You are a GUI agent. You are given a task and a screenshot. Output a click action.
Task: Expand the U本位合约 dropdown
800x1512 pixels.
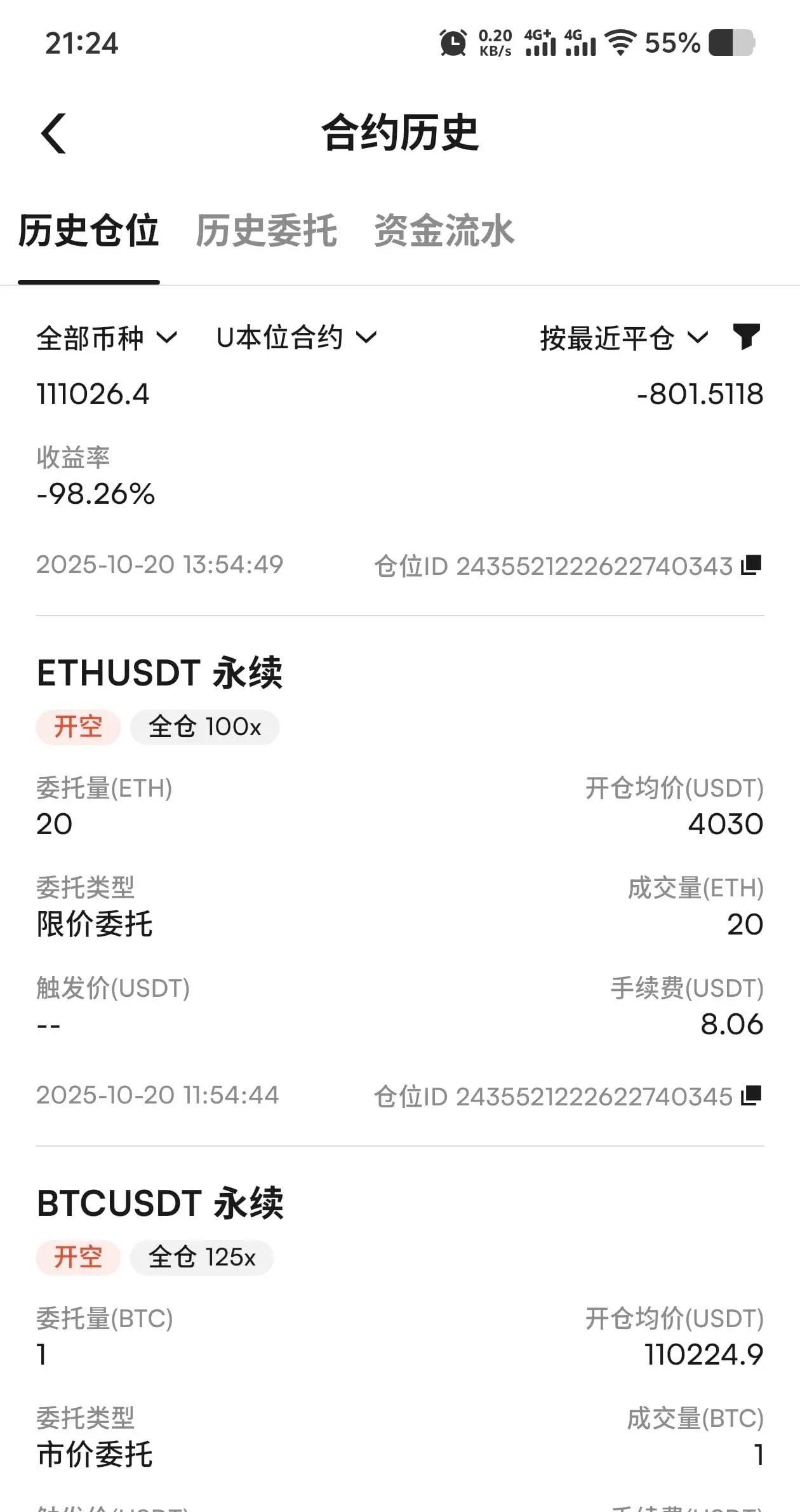coord(297,338)
